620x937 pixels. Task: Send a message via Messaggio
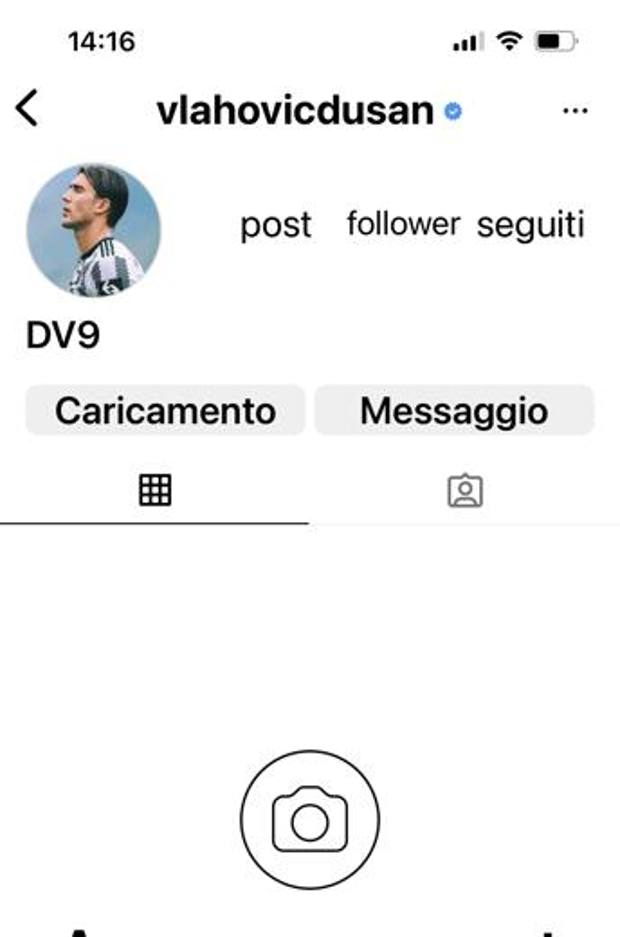click(x=454, y=411)
